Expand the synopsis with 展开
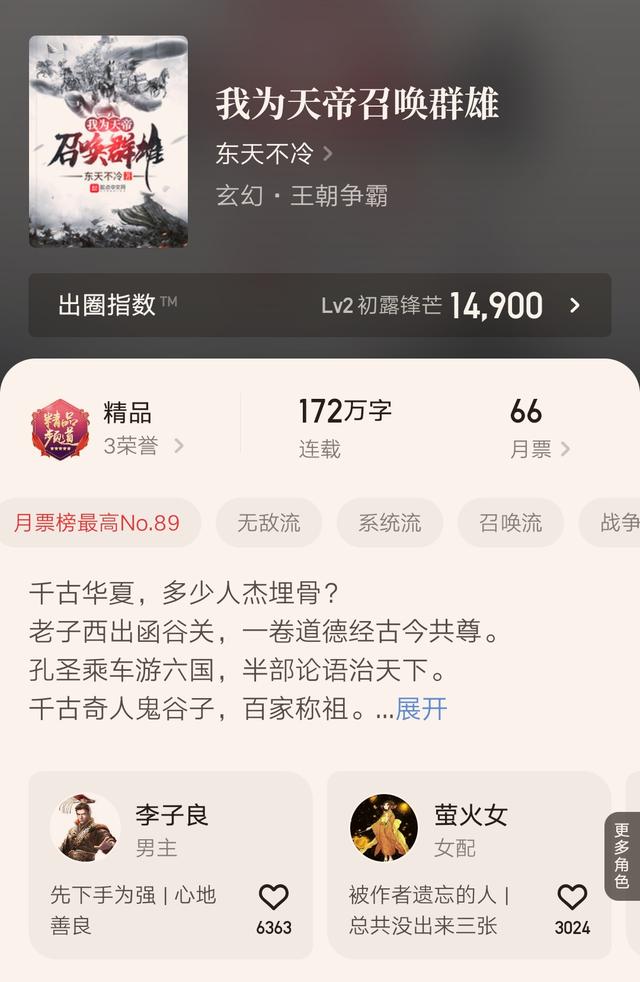Image resolution: width=640 pixels, height=982 pixels. (x=421, y=709)
